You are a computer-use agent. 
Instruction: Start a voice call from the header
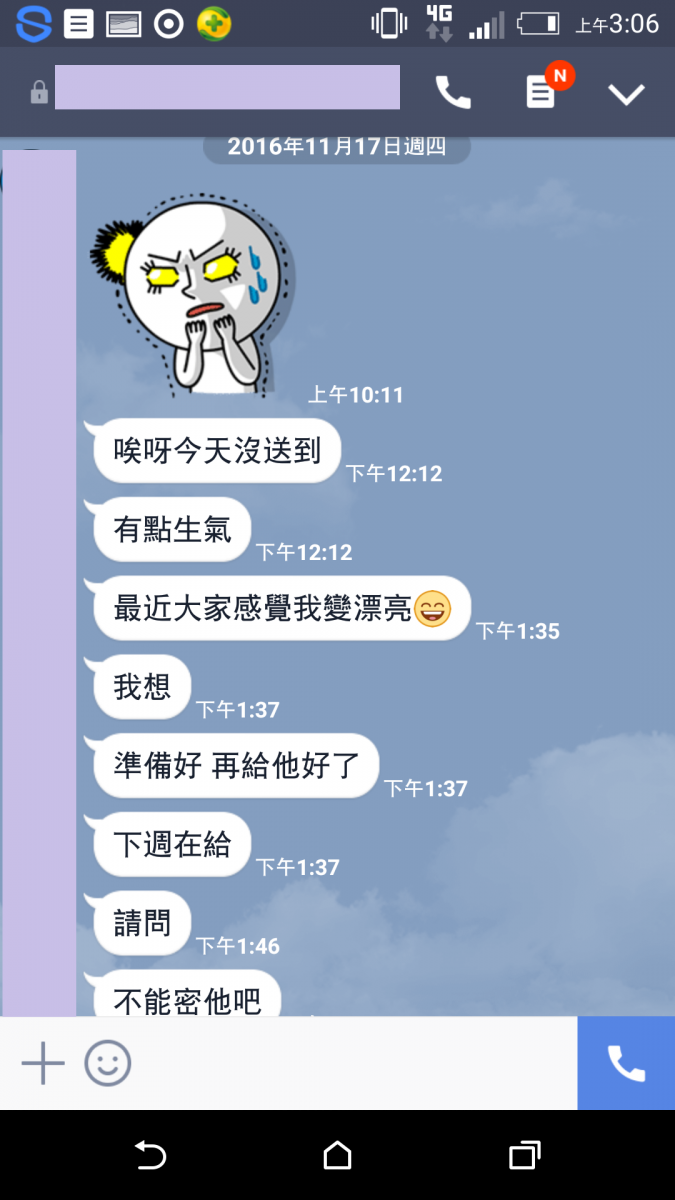tap(453, 93)
